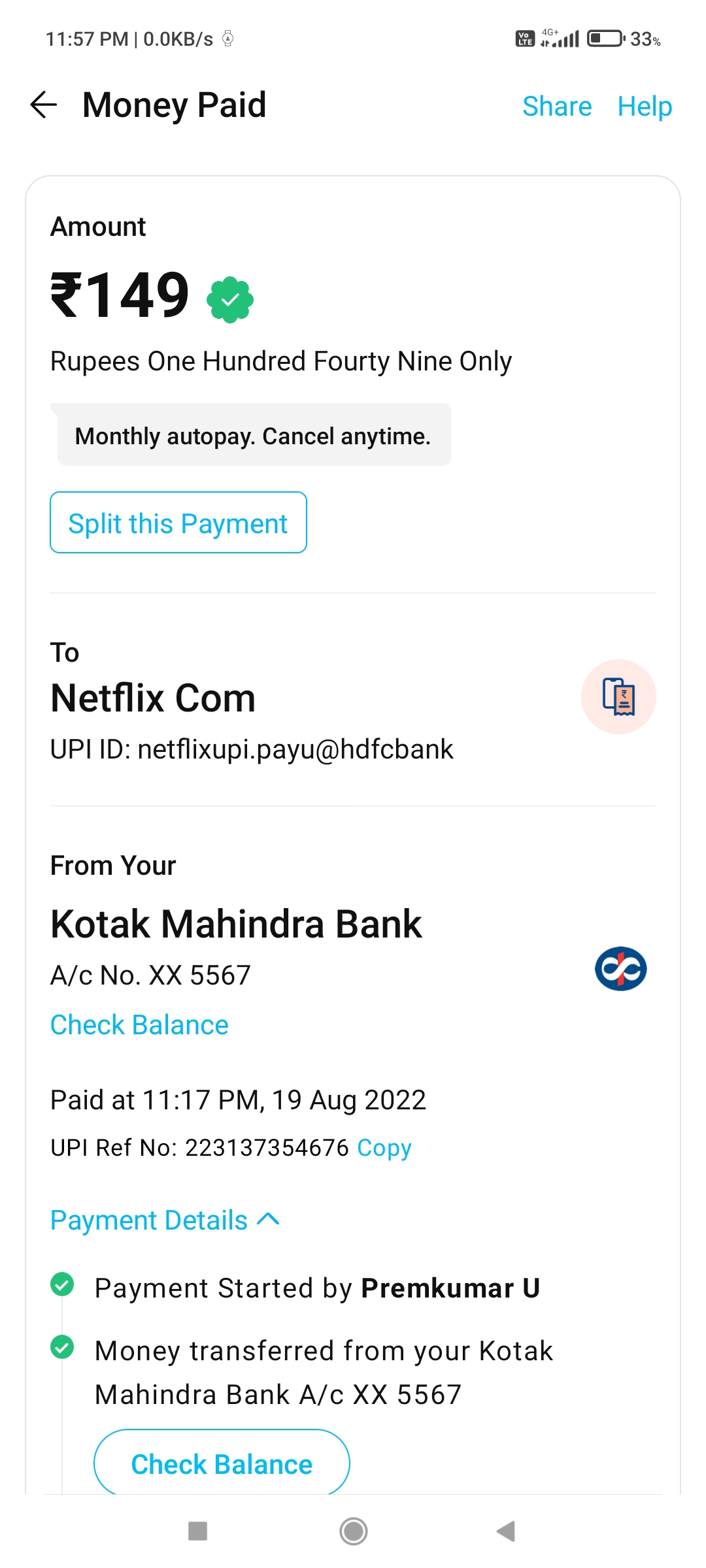Click Split this Payment

pos(178,523)
